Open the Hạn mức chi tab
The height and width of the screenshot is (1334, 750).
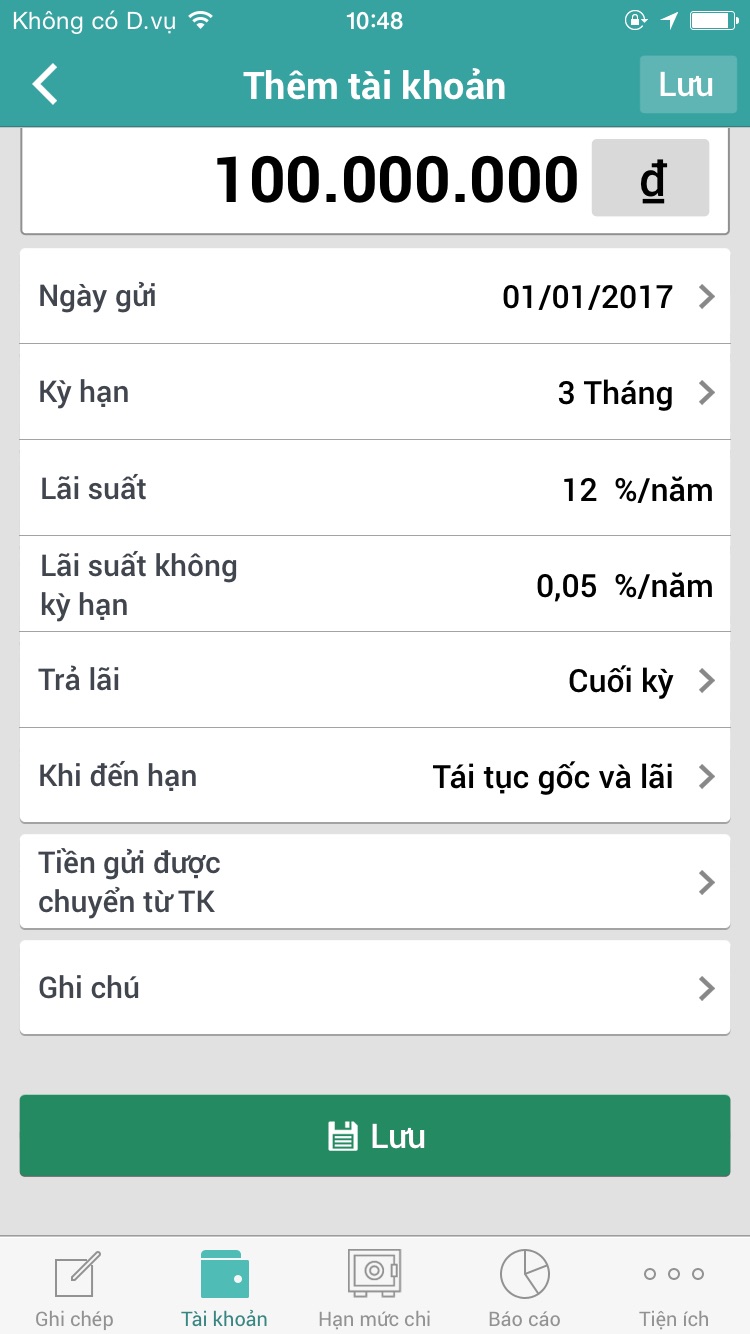pos(375,1286)
